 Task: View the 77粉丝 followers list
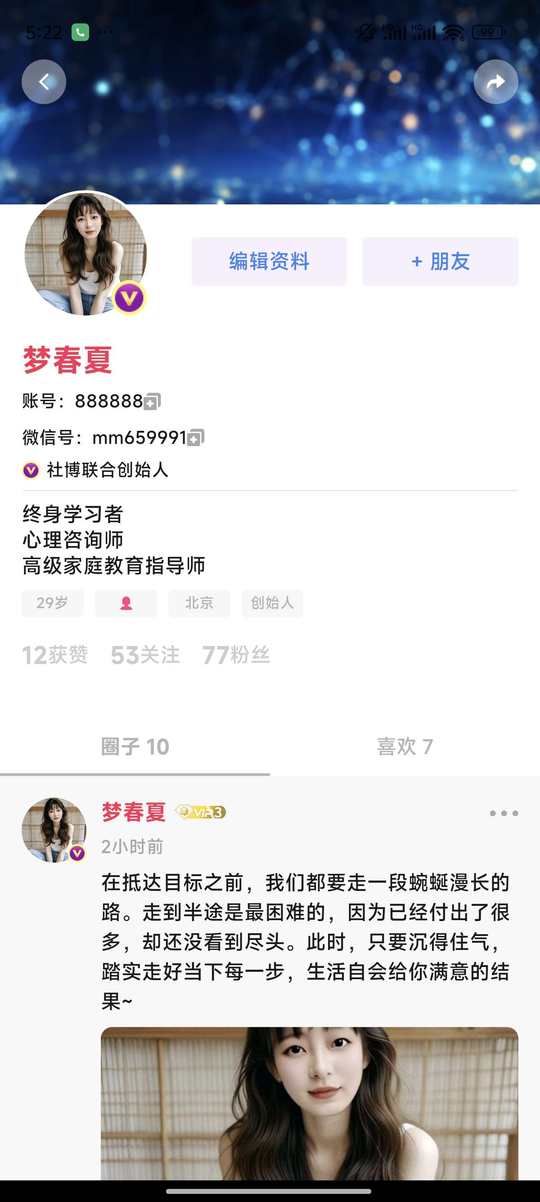[x=236, y=655]
